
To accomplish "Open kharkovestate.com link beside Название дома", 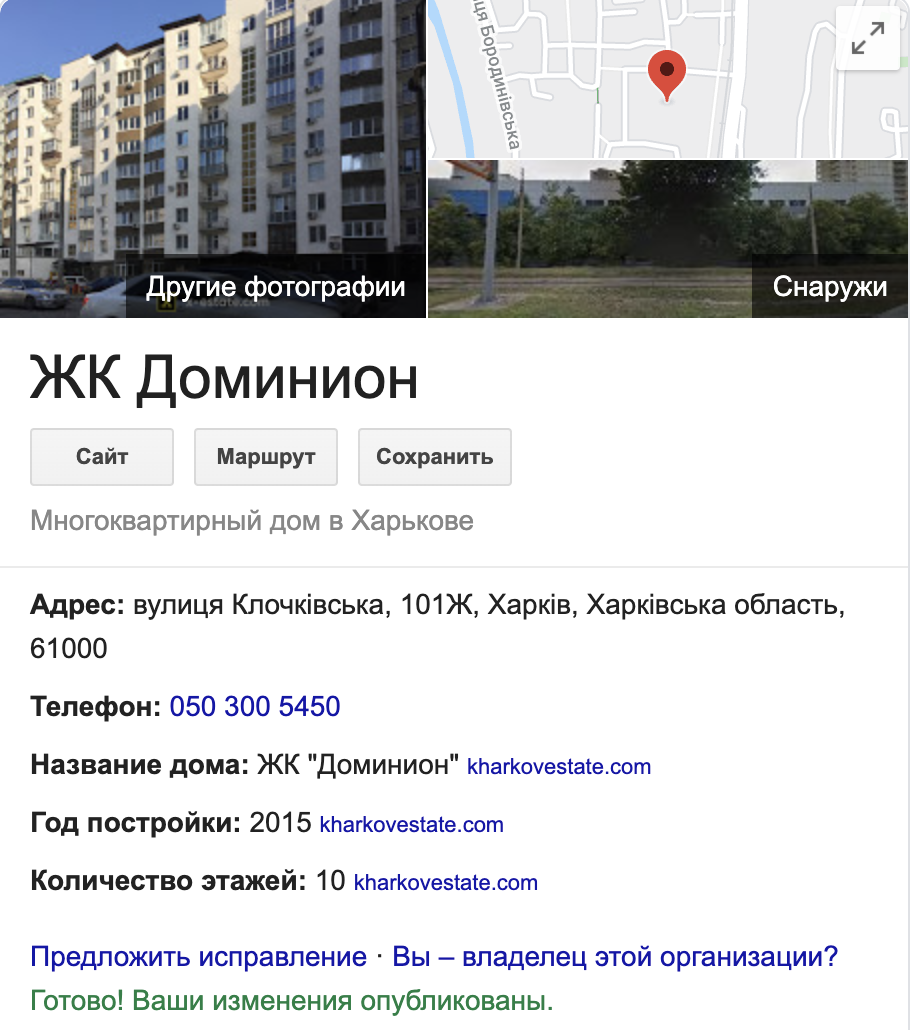I will click(x=559, y=767).
